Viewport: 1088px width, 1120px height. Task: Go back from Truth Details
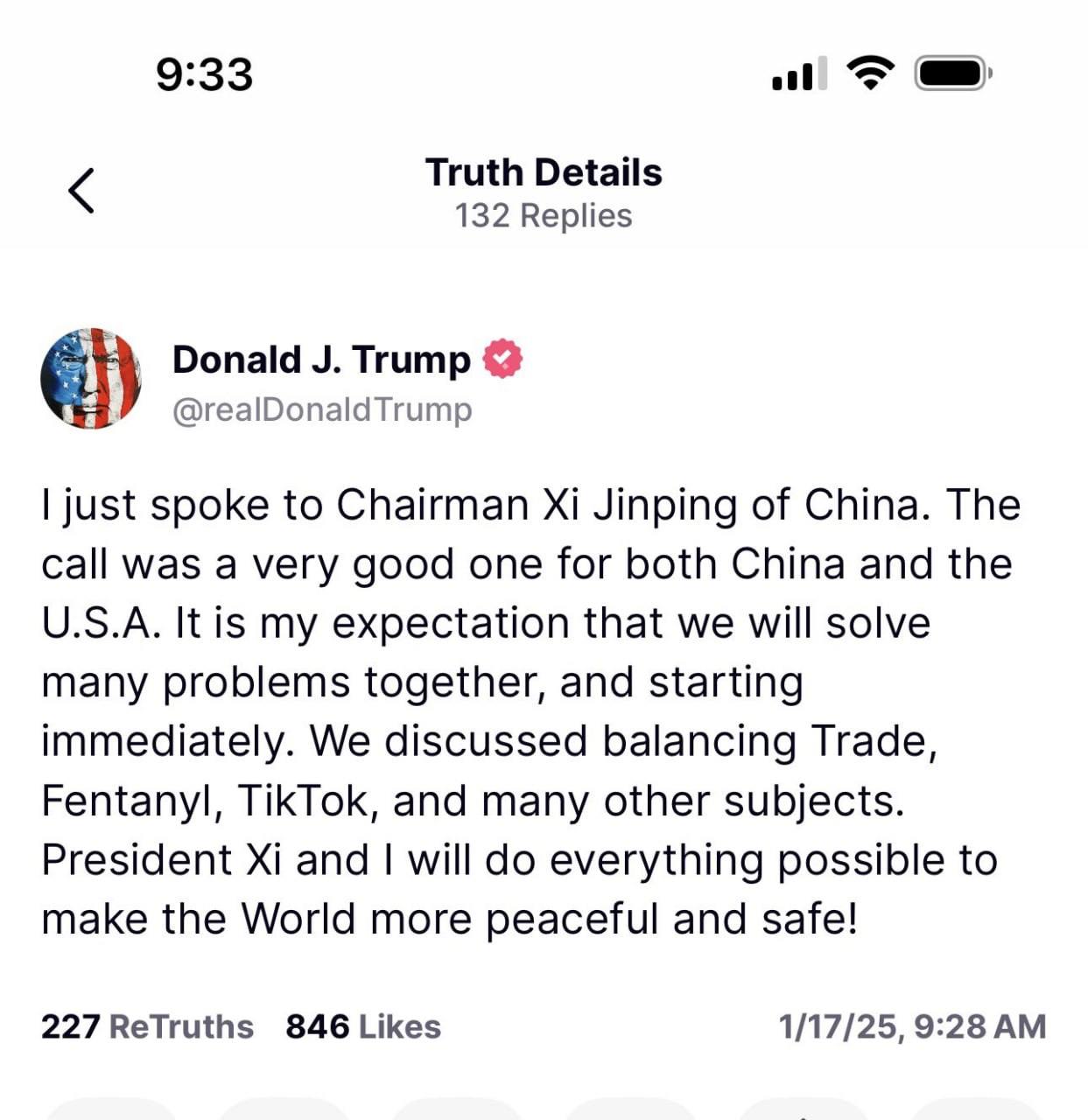[81, 190]
